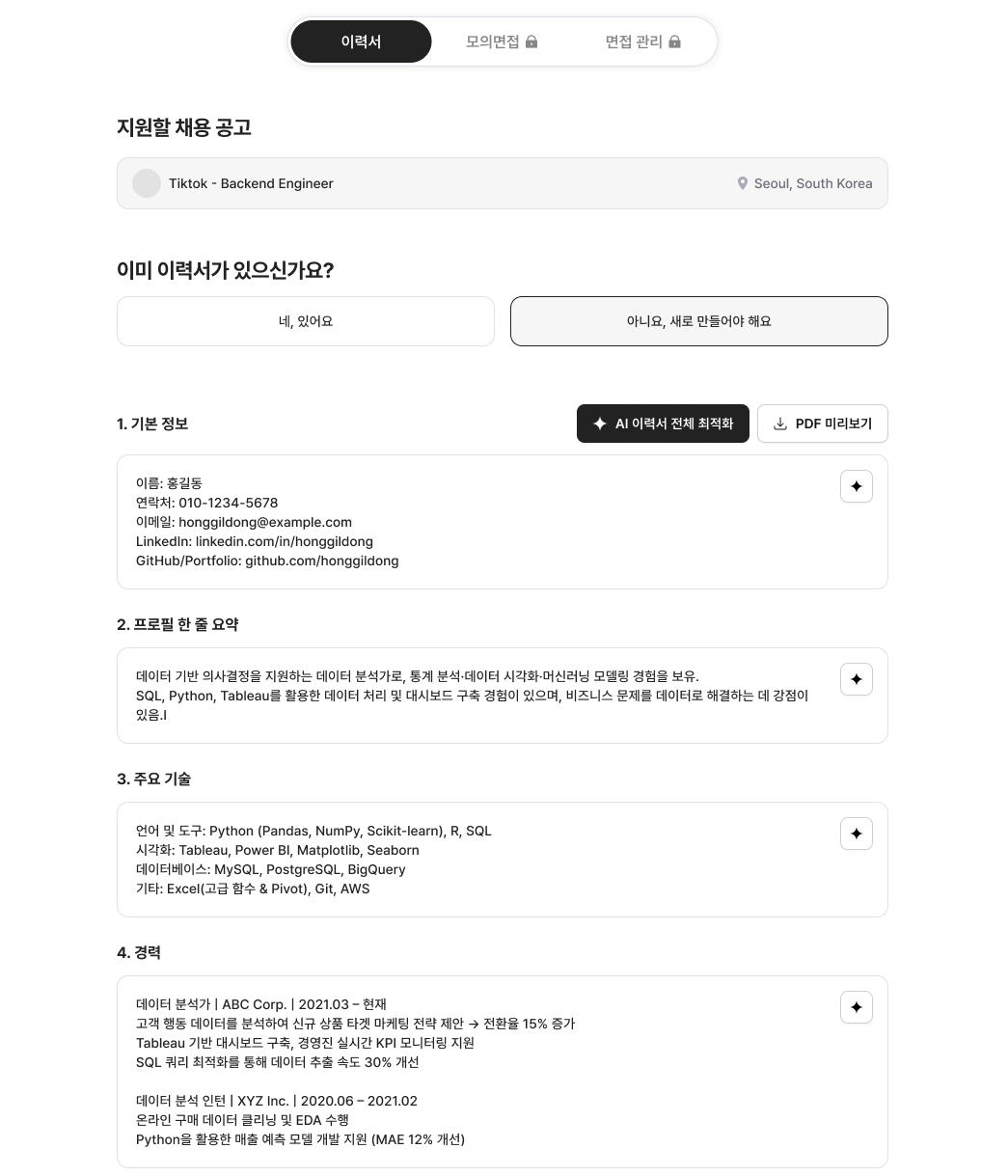Open the Tiktok - Backend Engineer job posting

[502, 183]
